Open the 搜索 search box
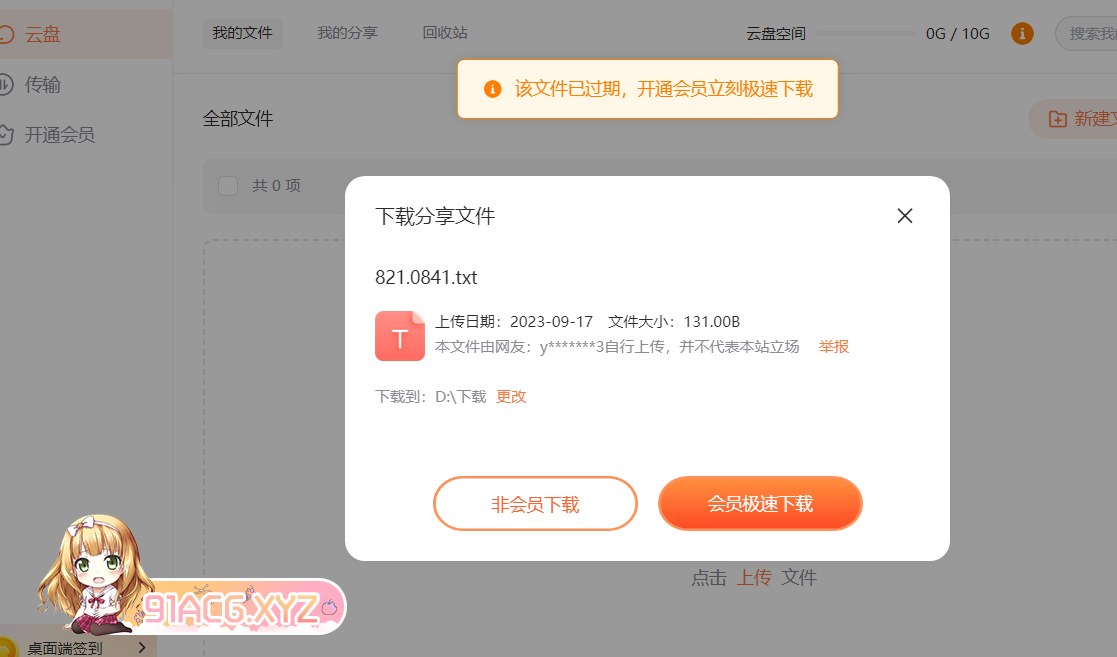The width and height of the screenshot is (1117, 657). tap(1090, 33)
